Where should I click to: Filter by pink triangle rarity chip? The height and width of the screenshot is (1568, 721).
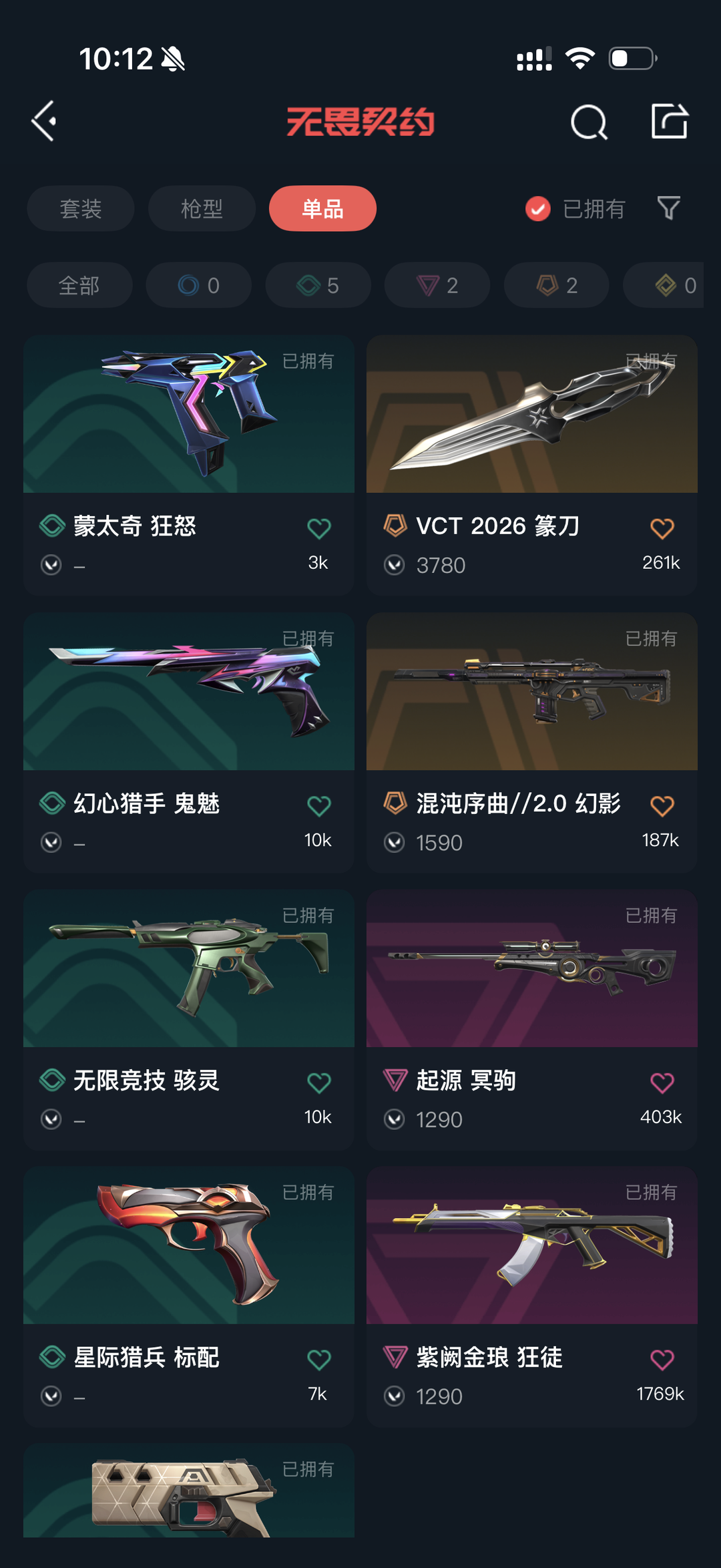coord(437,285)
